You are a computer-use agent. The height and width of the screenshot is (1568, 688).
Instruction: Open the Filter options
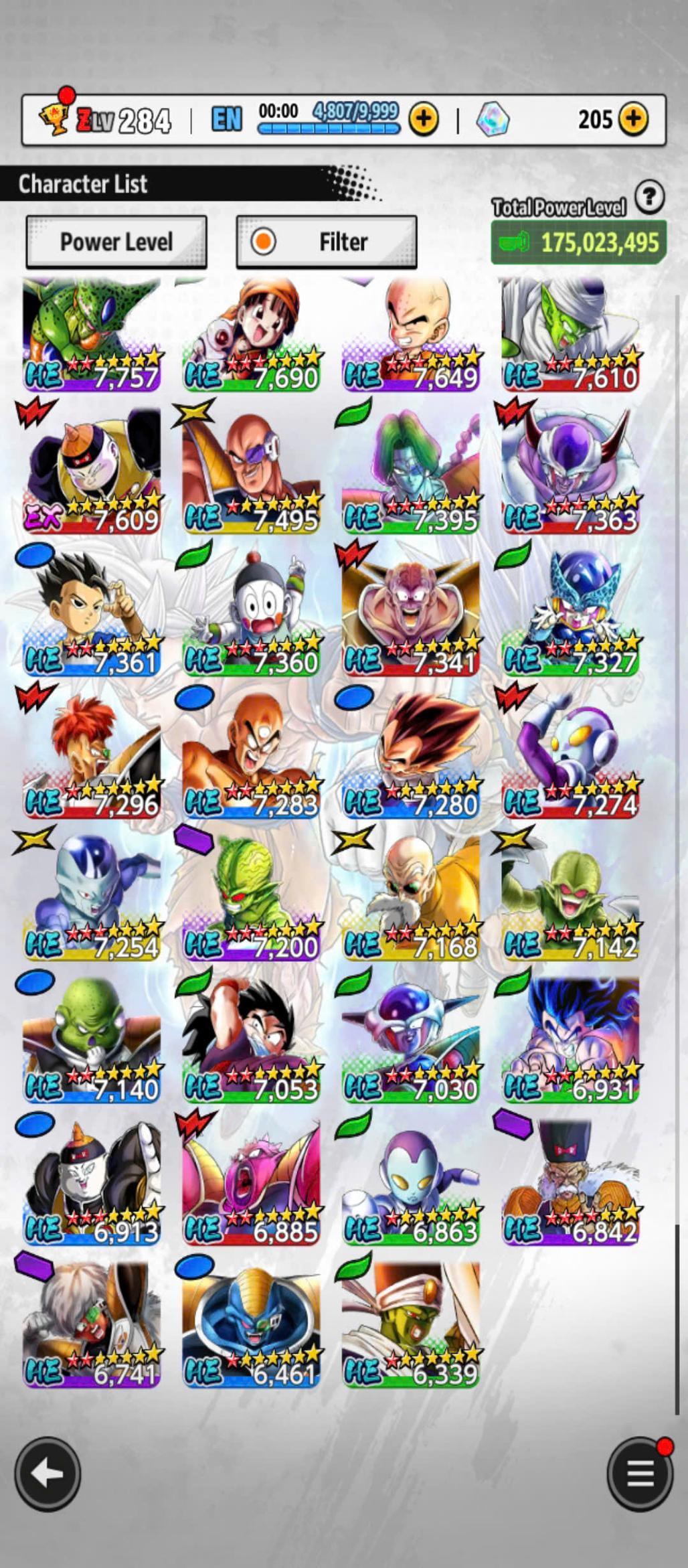point(327,242)
